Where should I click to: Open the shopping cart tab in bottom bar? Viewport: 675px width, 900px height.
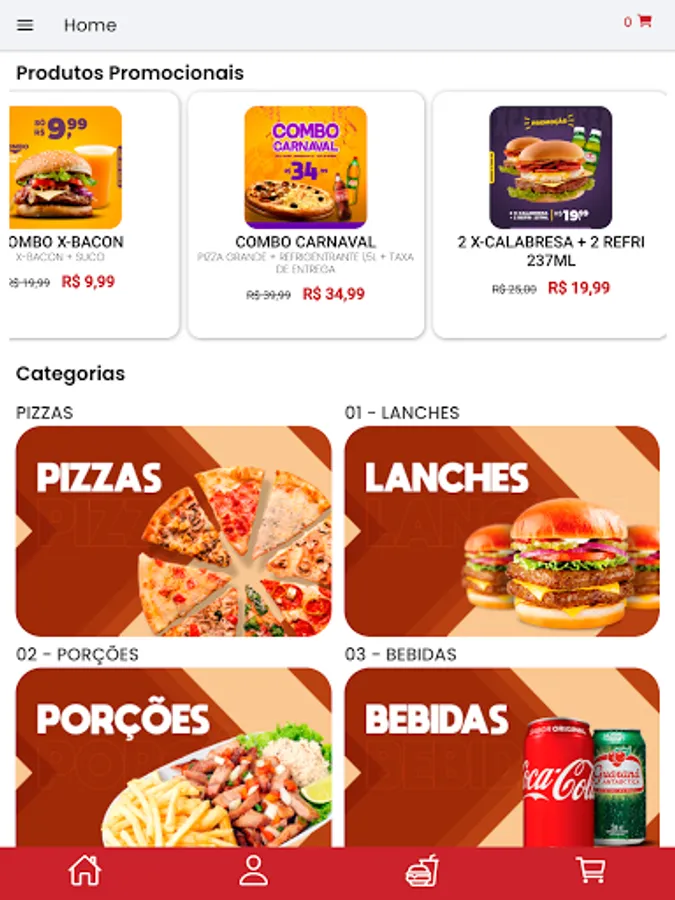[591, 871]
